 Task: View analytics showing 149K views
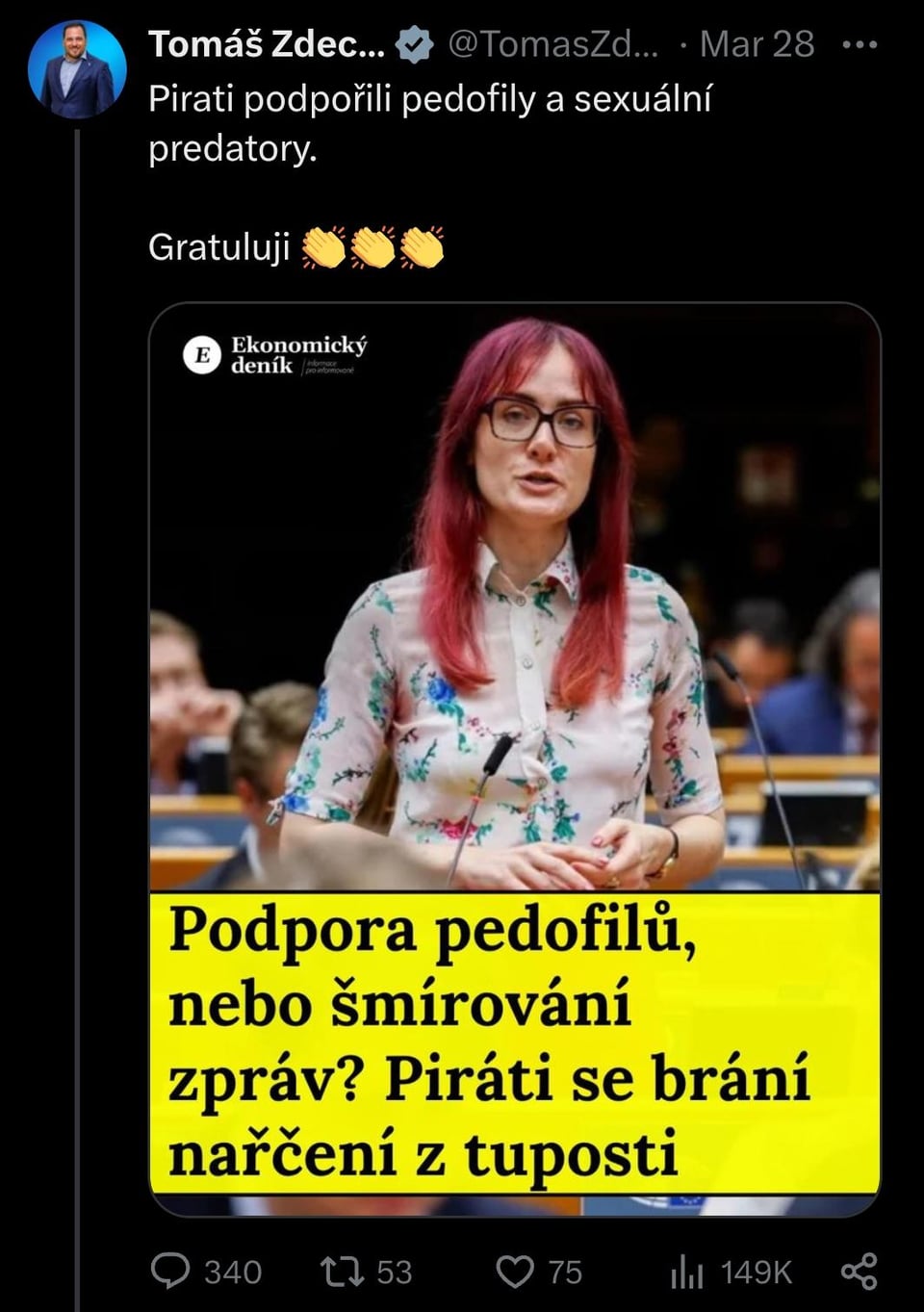coord(687,1273)
